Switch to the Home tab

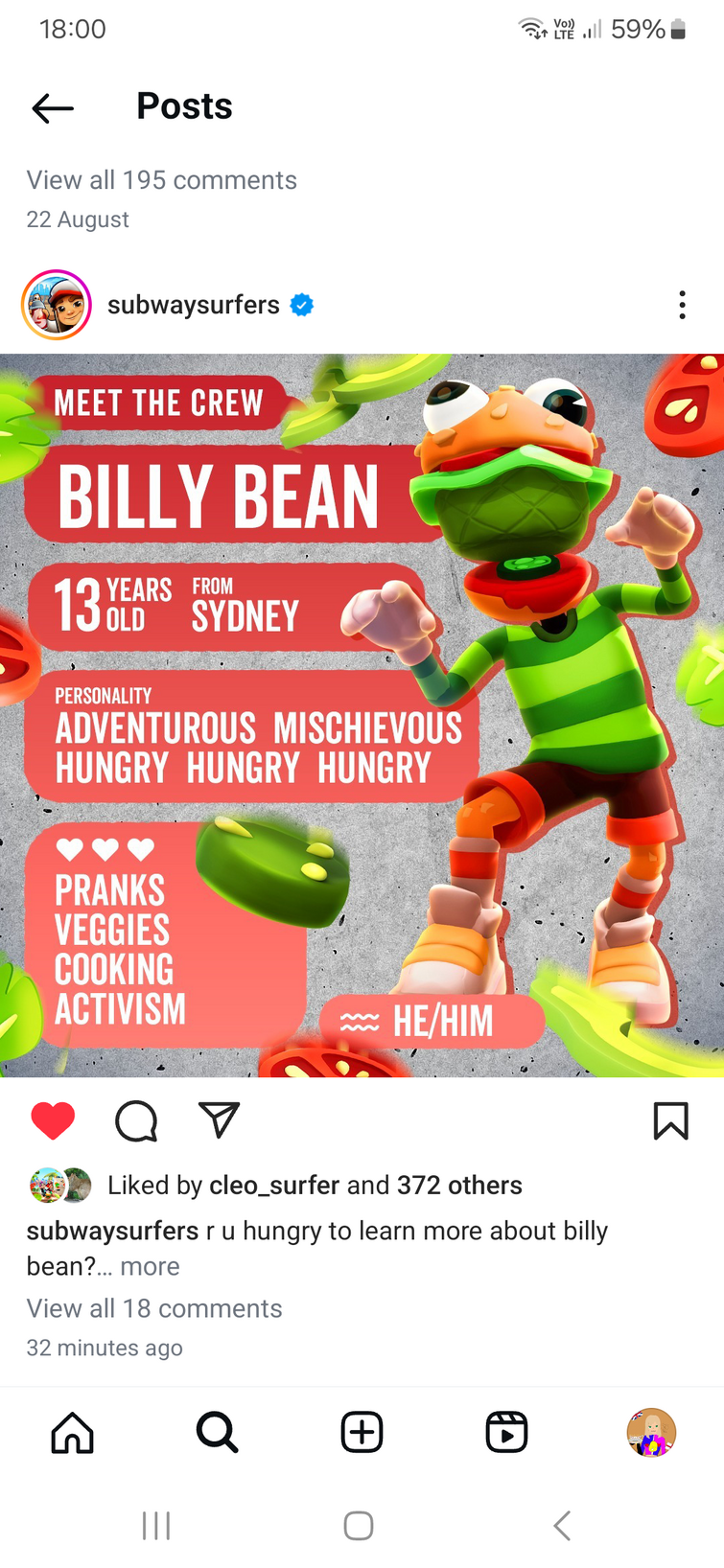(73, 1433)
